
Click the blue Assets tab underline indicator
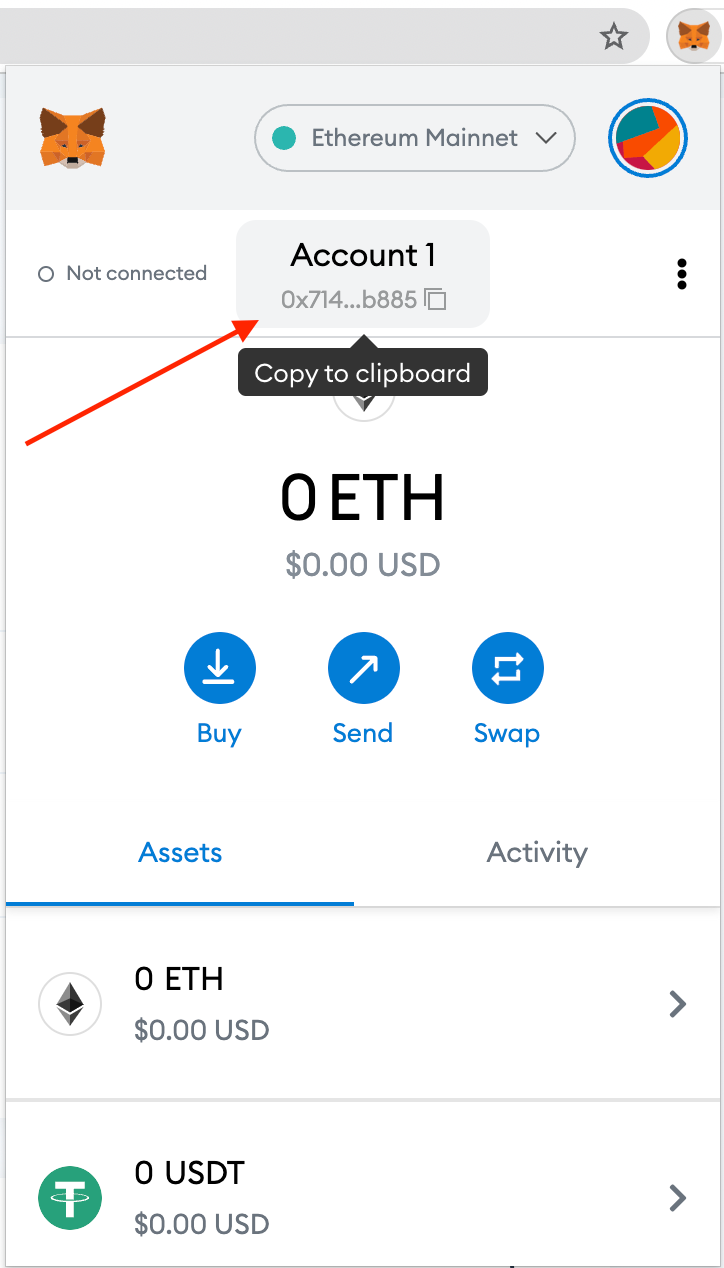180,903
